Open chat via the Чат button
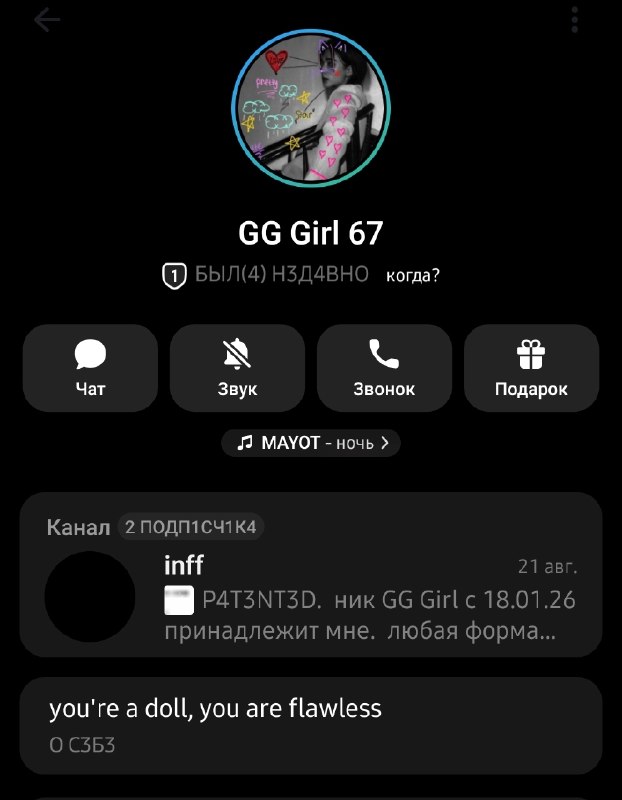The height and width of the screenshot is (800, 622). click(90, 368)
